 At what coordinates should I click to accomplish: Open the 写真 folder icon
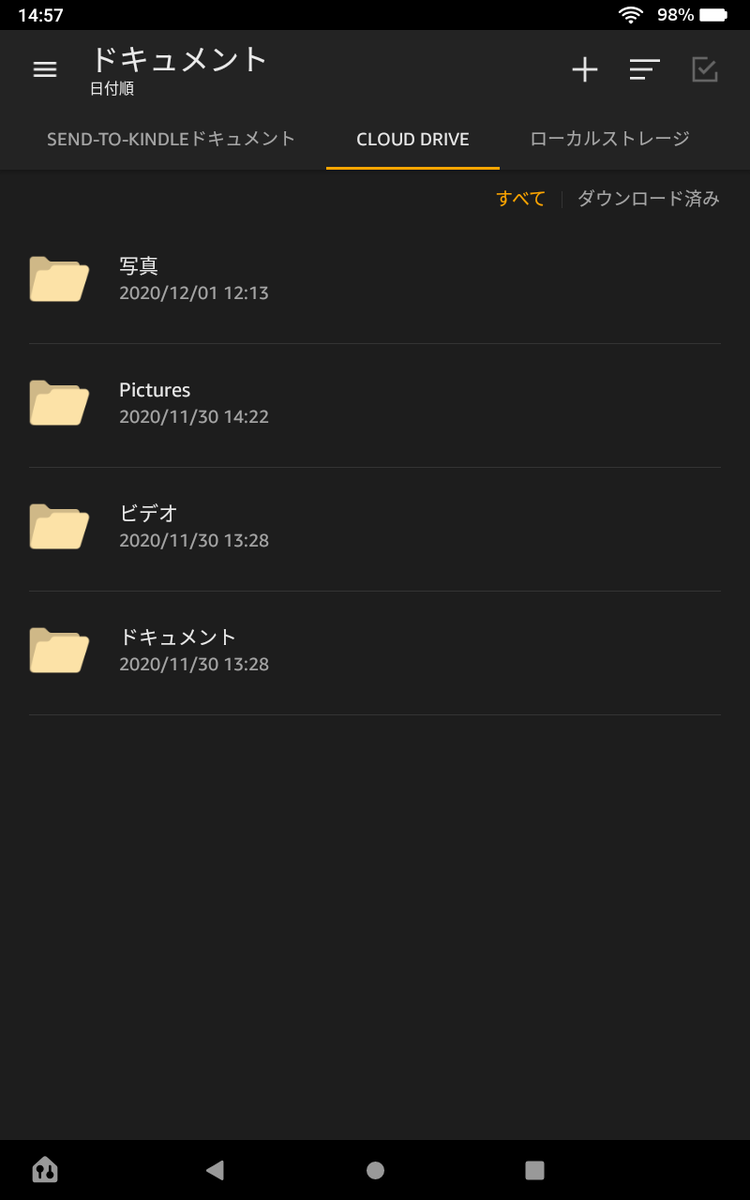pyautogui.click(x=58, y=280)
